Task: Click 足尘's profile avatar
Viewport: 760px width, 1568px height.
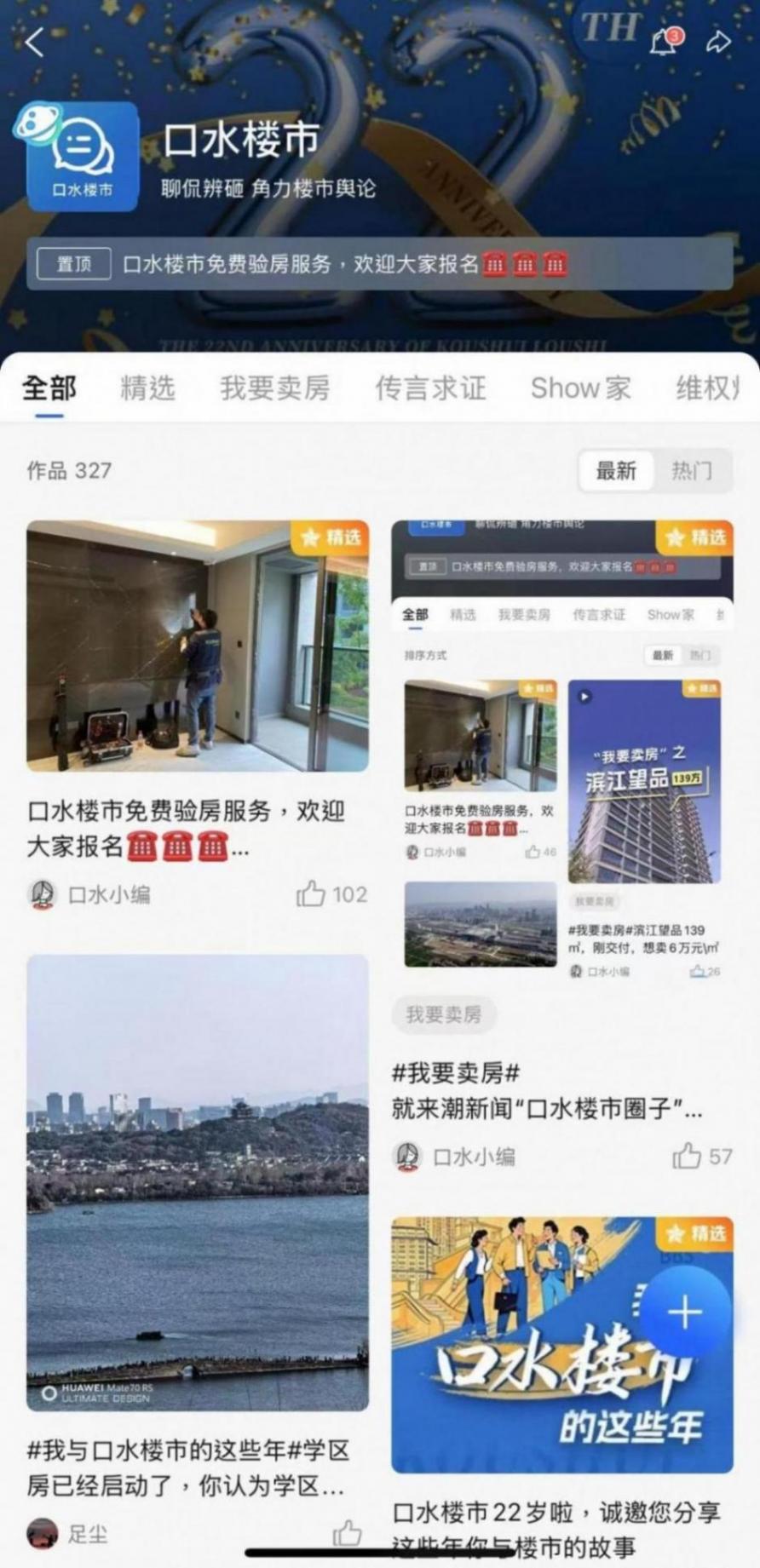Action: (41, 1533)
